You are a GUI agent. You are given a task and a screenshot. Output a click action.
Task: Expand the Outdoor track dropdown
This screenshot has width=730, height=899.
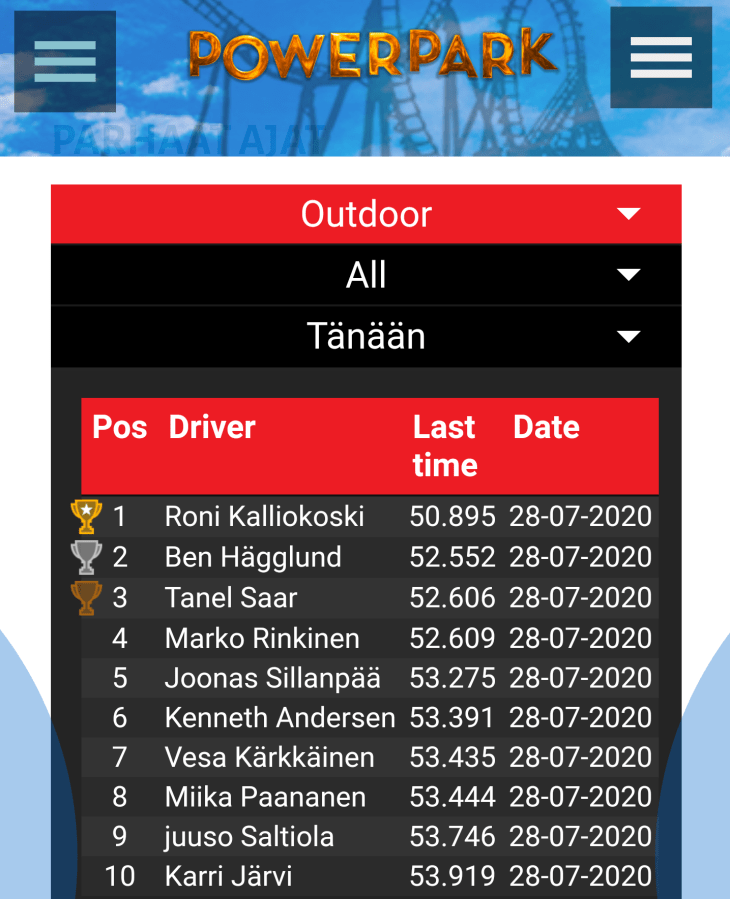coord(366,214)
